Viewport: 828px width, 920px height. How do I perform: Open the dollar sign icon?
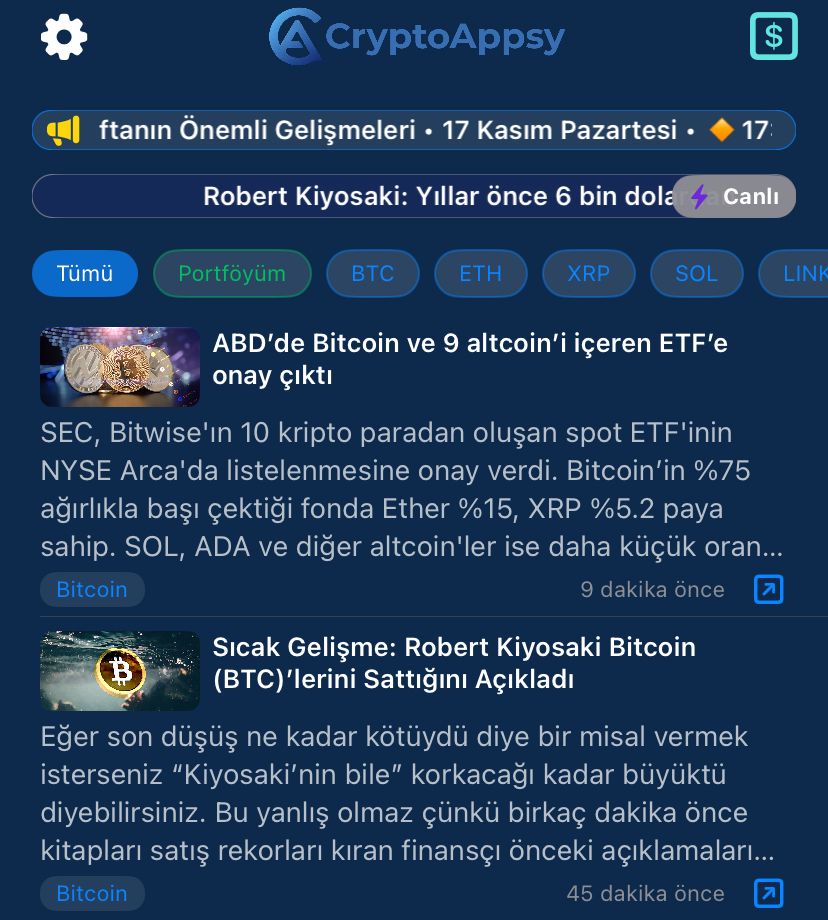[x=773, y=37]
